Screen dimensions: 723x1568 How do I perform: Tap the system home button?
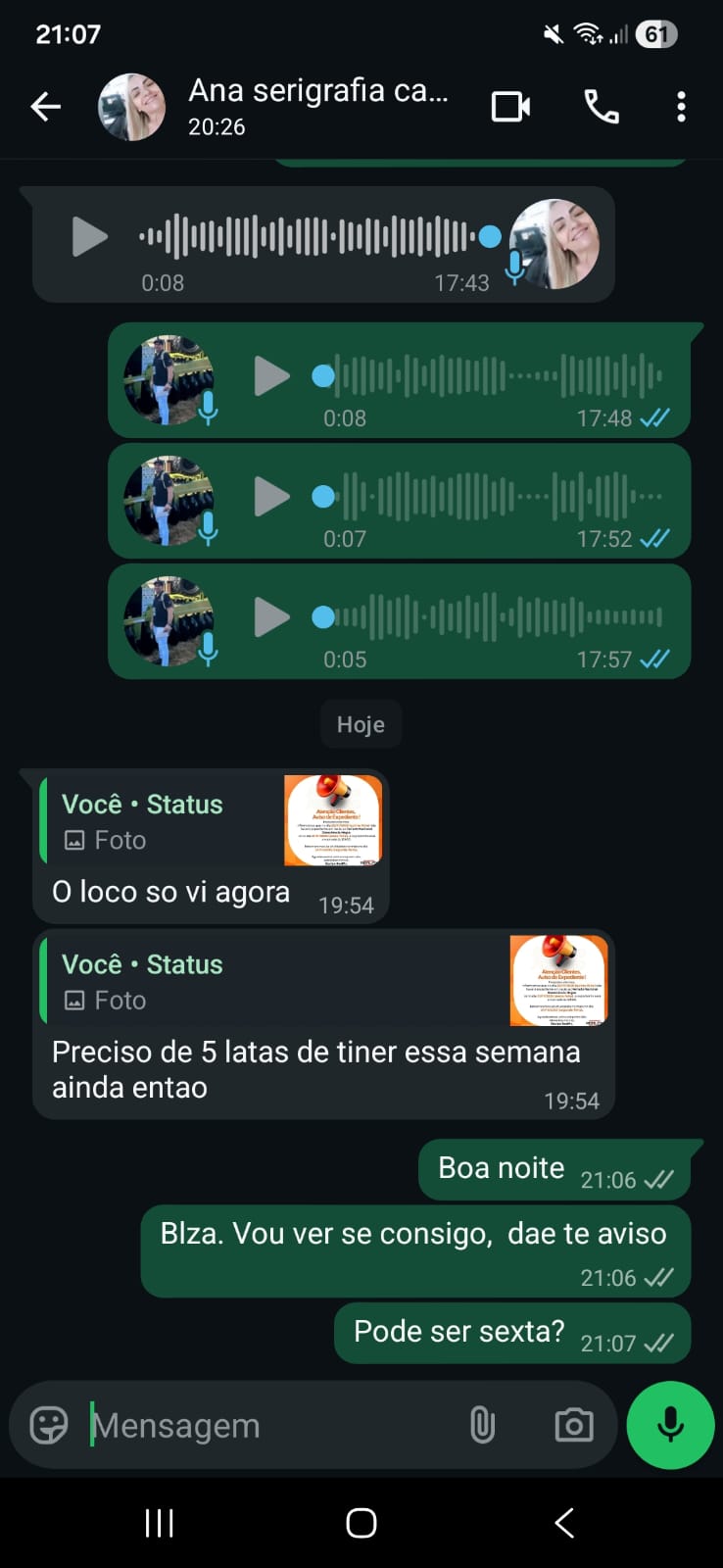tap(361, 1523)
